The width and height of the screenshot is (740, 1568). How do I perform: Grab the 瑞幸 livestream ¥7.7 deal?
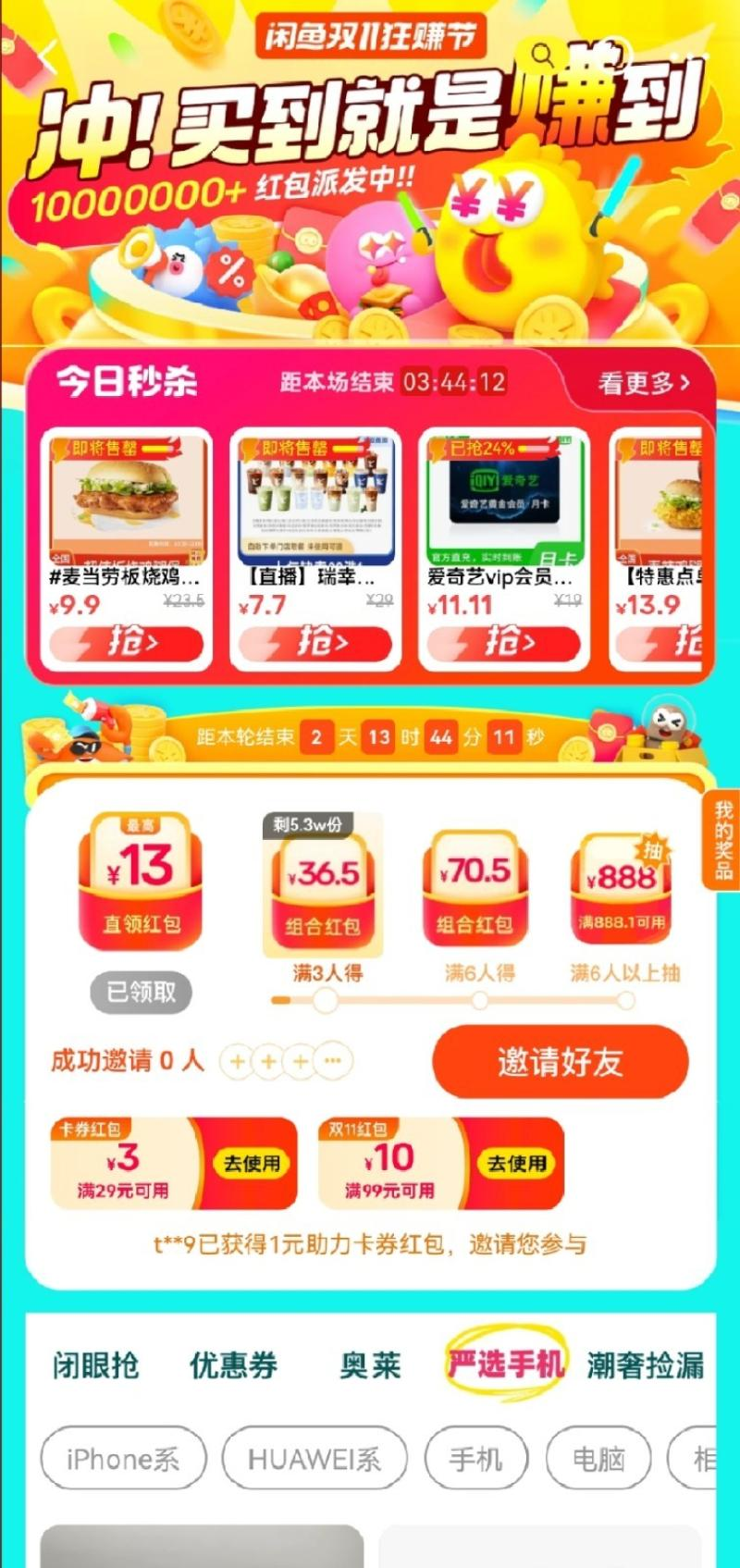315,643
